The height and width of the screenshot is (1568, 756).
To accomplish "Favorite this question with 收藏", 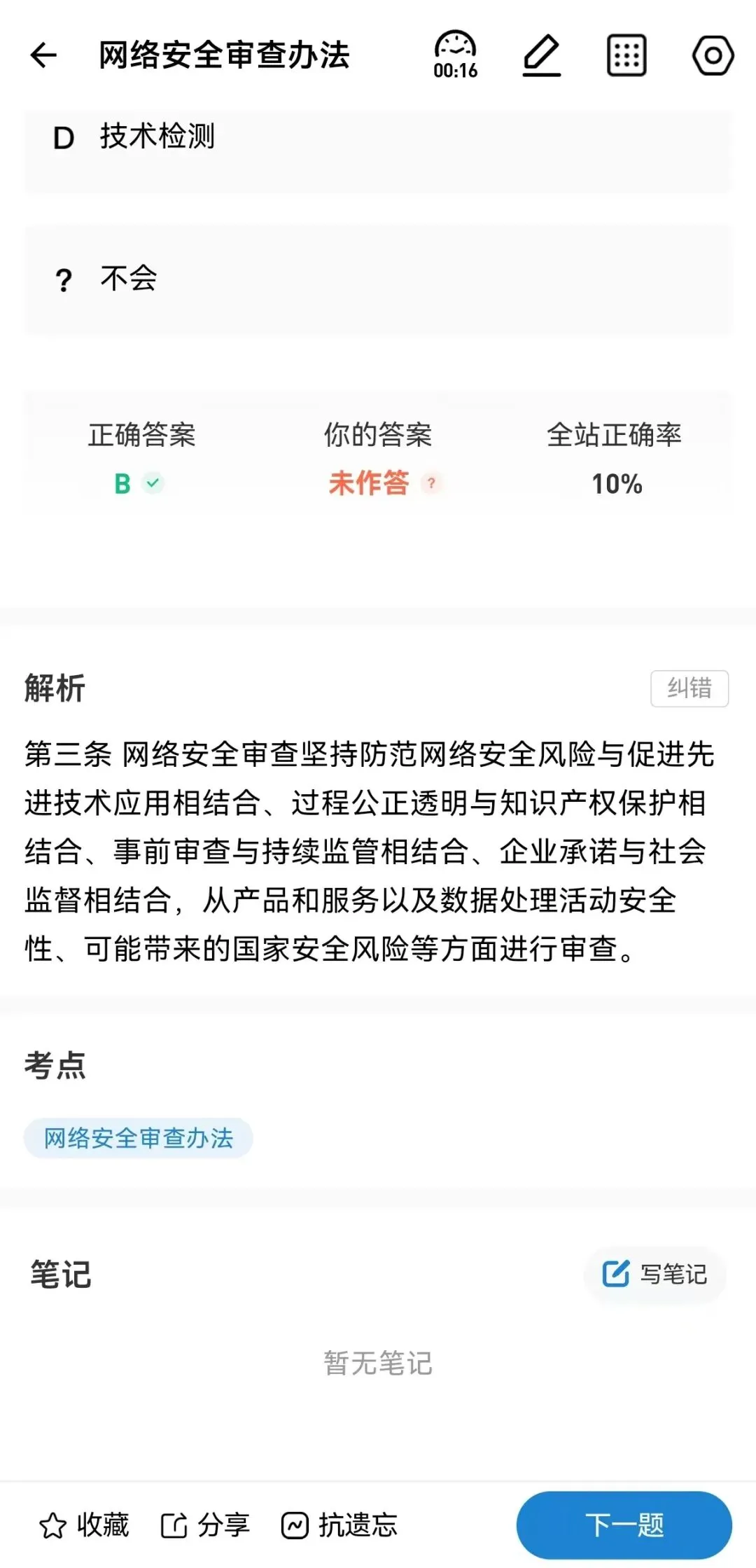I will 84,1525.
